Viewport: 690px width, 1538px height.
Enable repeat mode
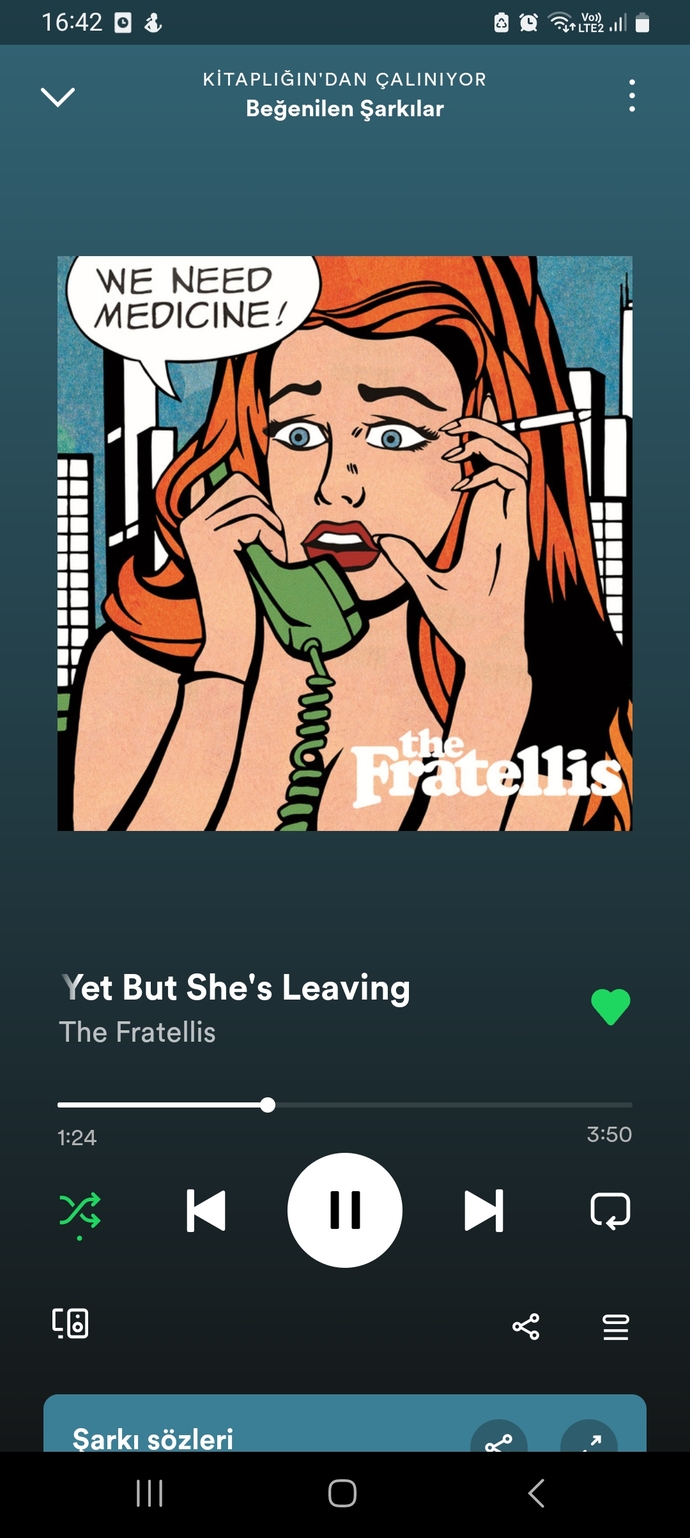(610, 1211)
